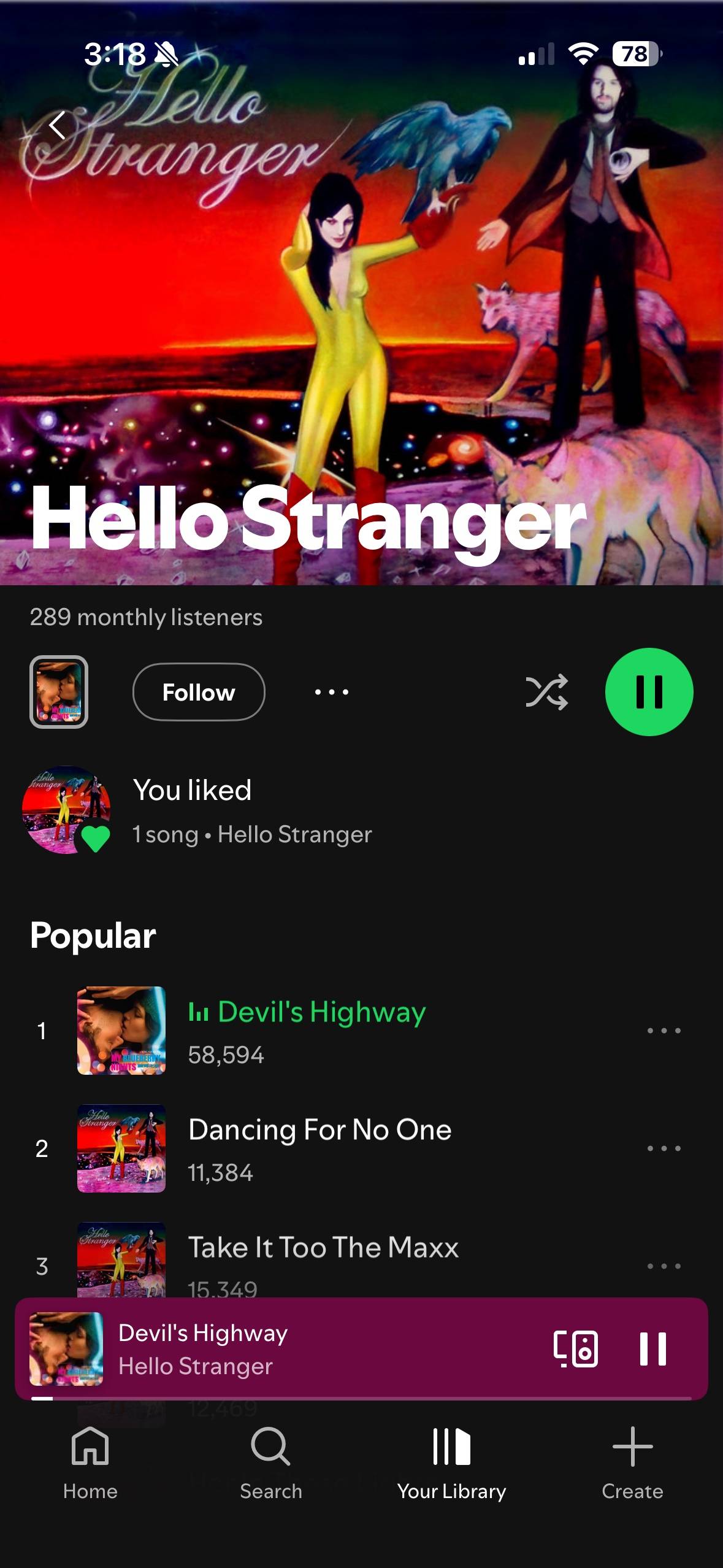Open more options for Devil's Highway
723x1568 pixels.
pyautogui.click(x=664, y=1031)
